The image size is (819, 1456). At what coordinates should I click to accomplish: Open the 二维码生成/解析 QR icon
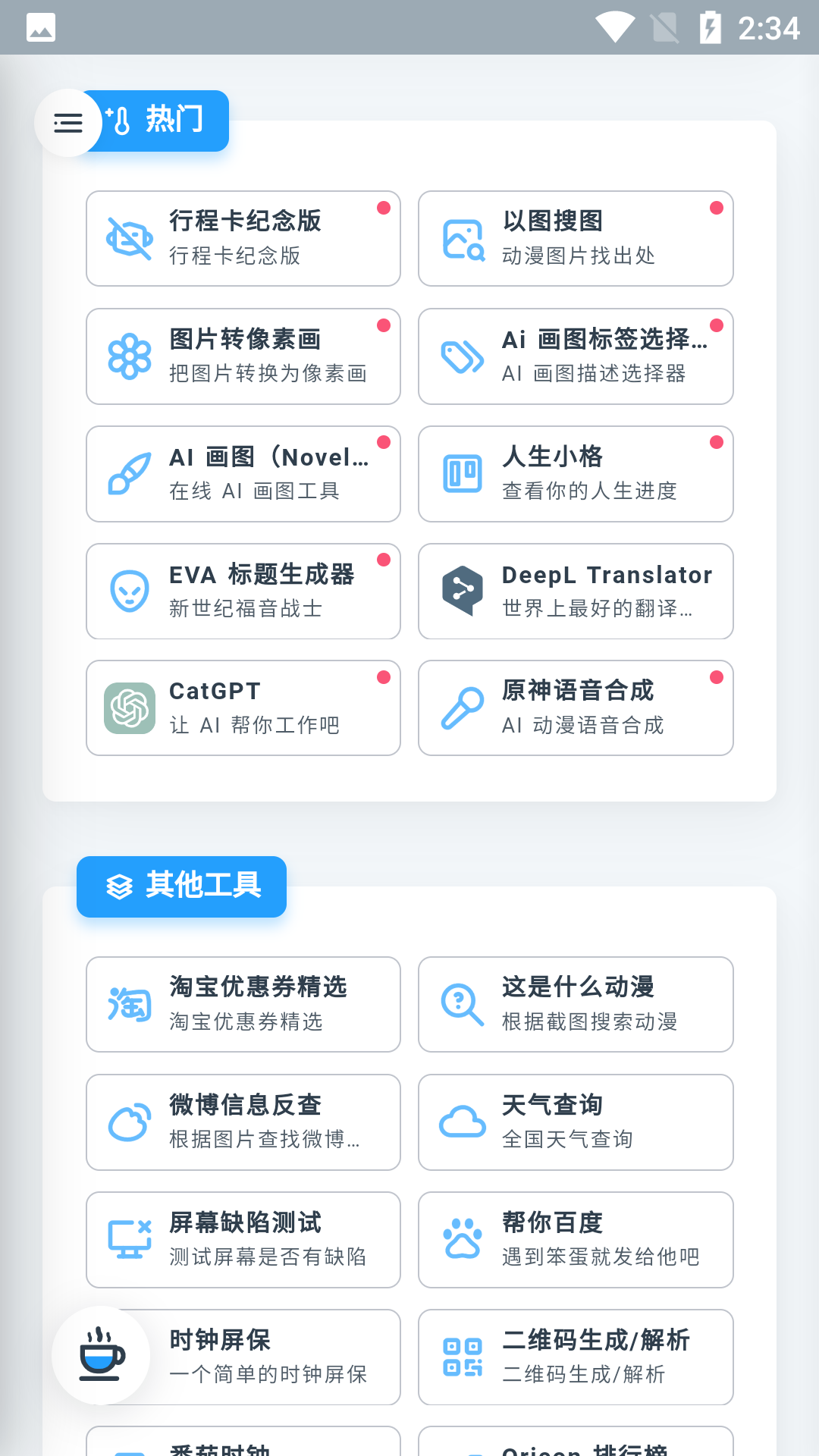[463, 1357]
